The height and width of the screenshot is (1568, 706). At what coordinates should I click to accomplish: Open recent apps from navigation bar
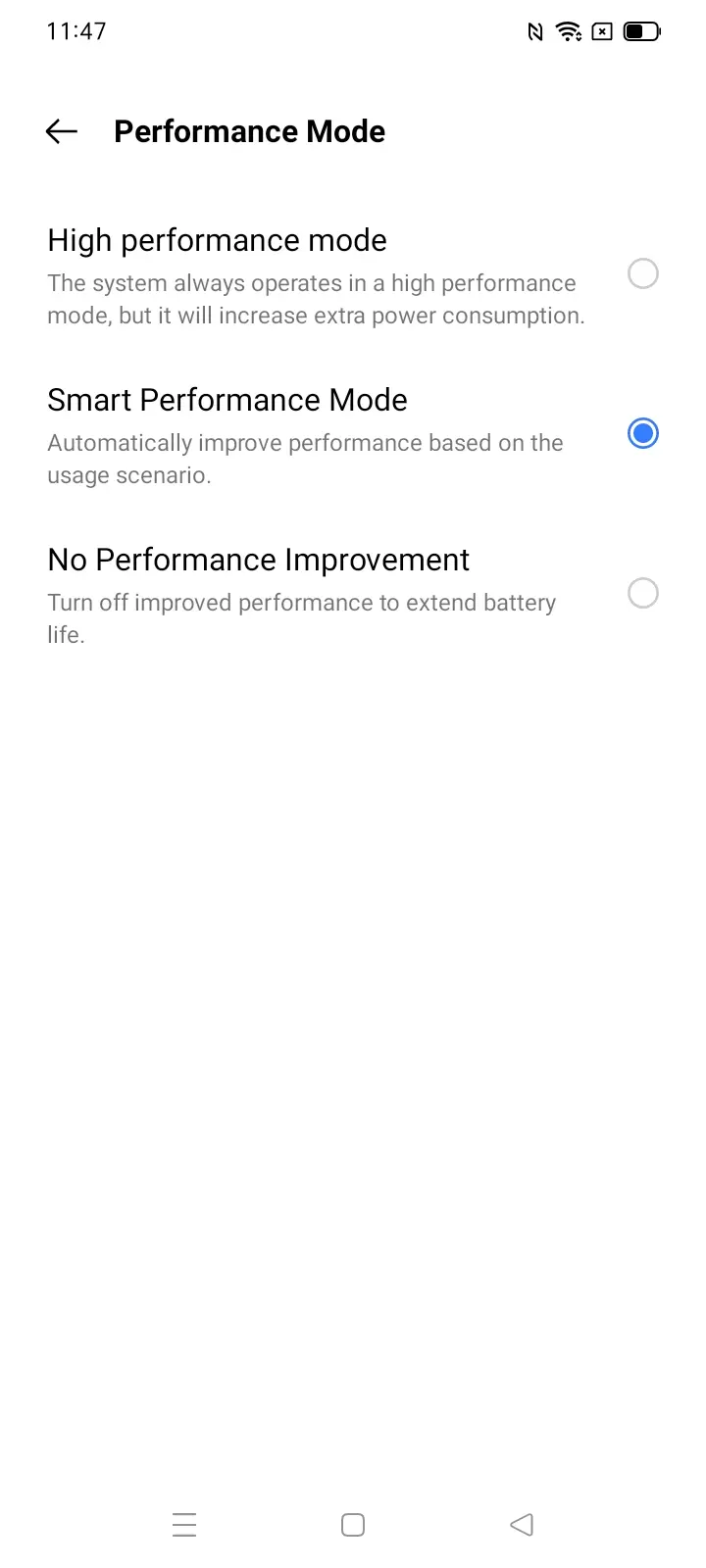[x=184, y=1525]
